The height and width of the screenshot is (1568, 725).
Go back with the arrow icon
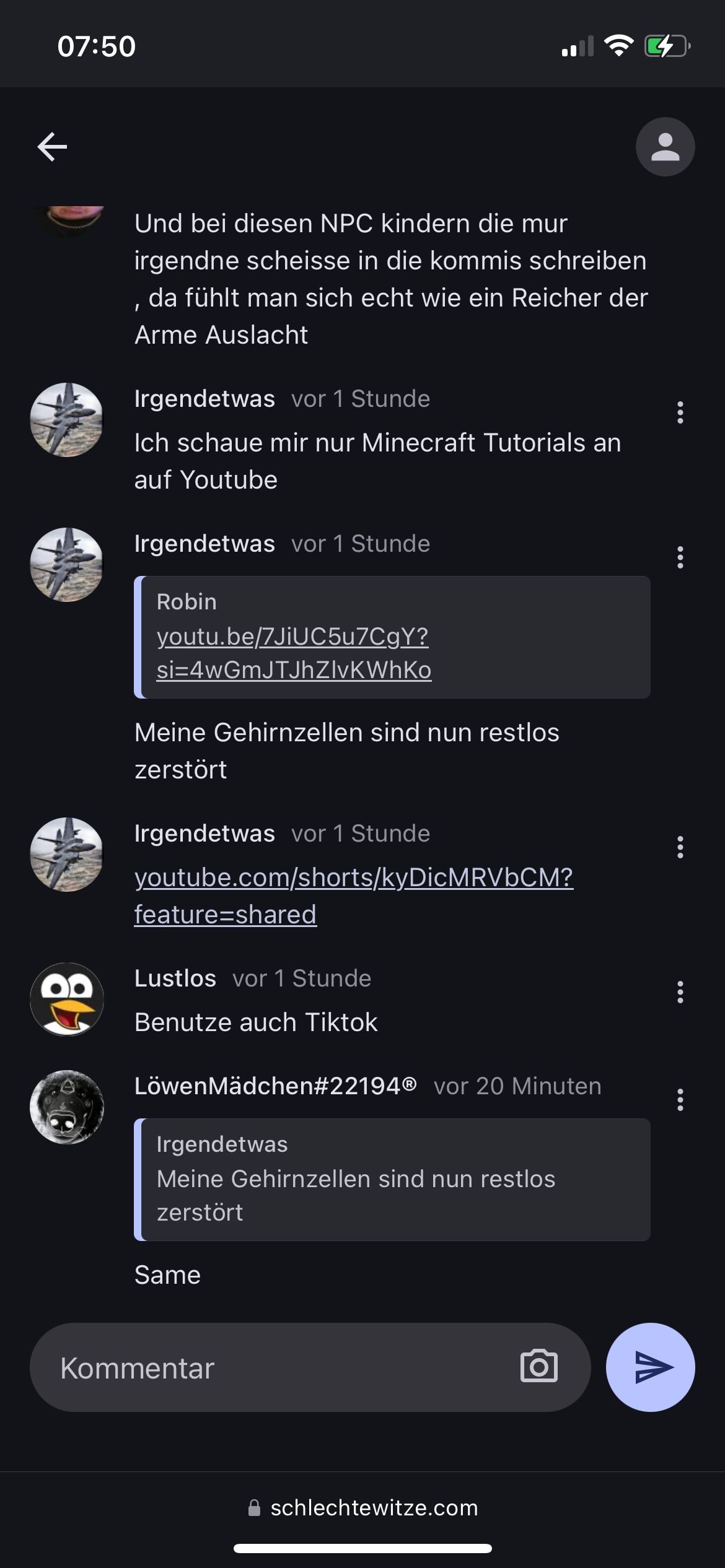[x=52, y=147]
